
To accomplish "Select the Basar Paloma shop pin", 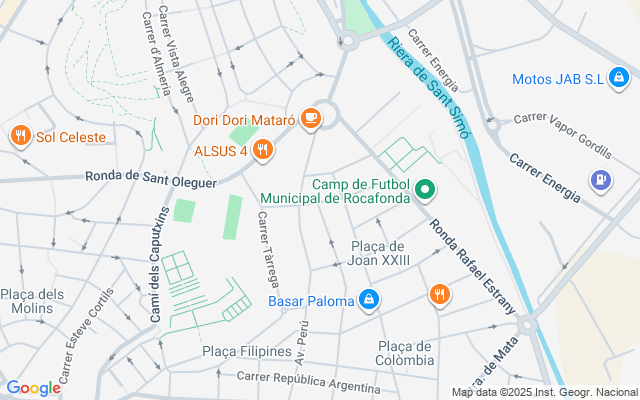I will (369, 299).
